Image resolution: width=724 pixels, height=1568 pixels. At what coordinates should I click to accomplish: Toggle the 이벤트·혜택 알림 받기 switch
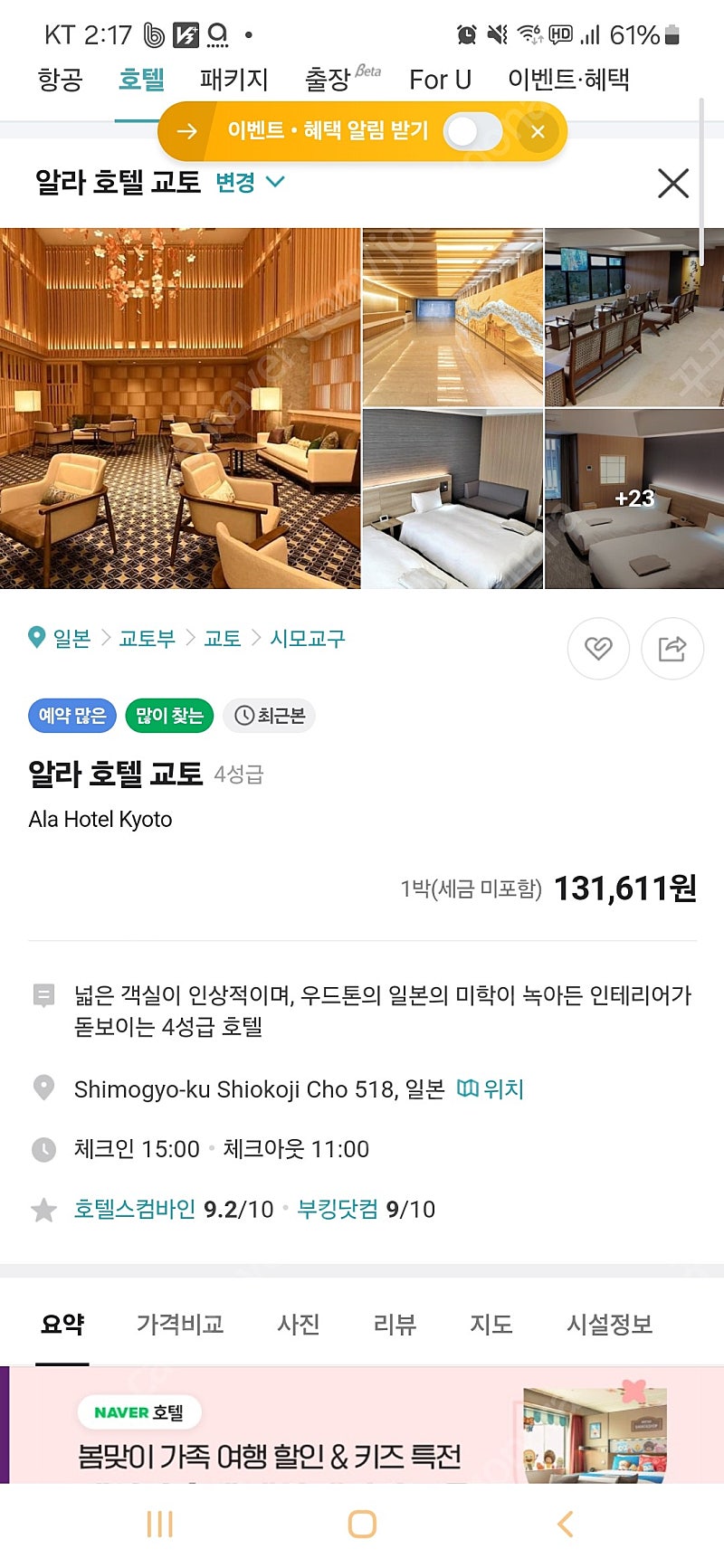pyautogui.click(x=473, y=132)
